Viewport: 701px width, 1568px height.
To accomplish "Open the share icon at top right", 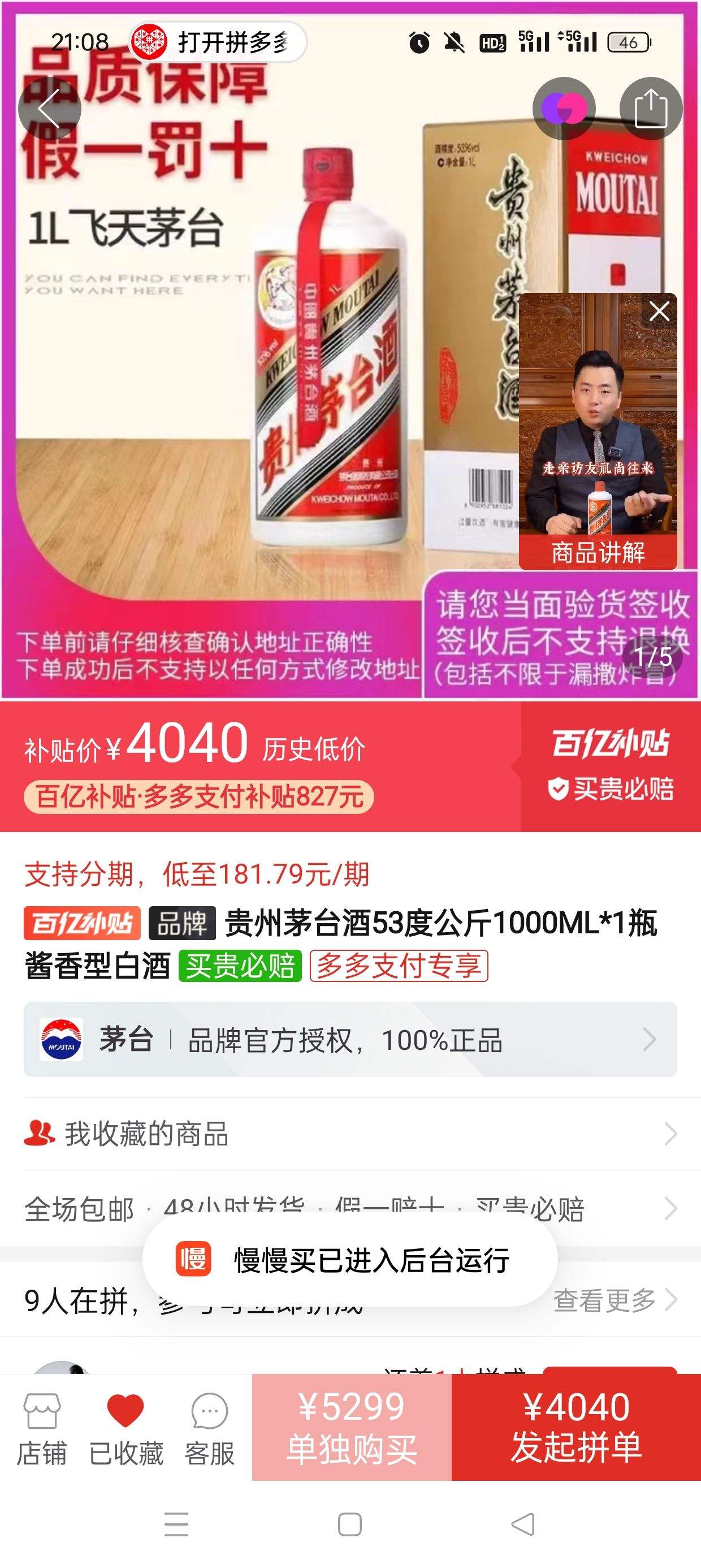I will pos(651,109).
